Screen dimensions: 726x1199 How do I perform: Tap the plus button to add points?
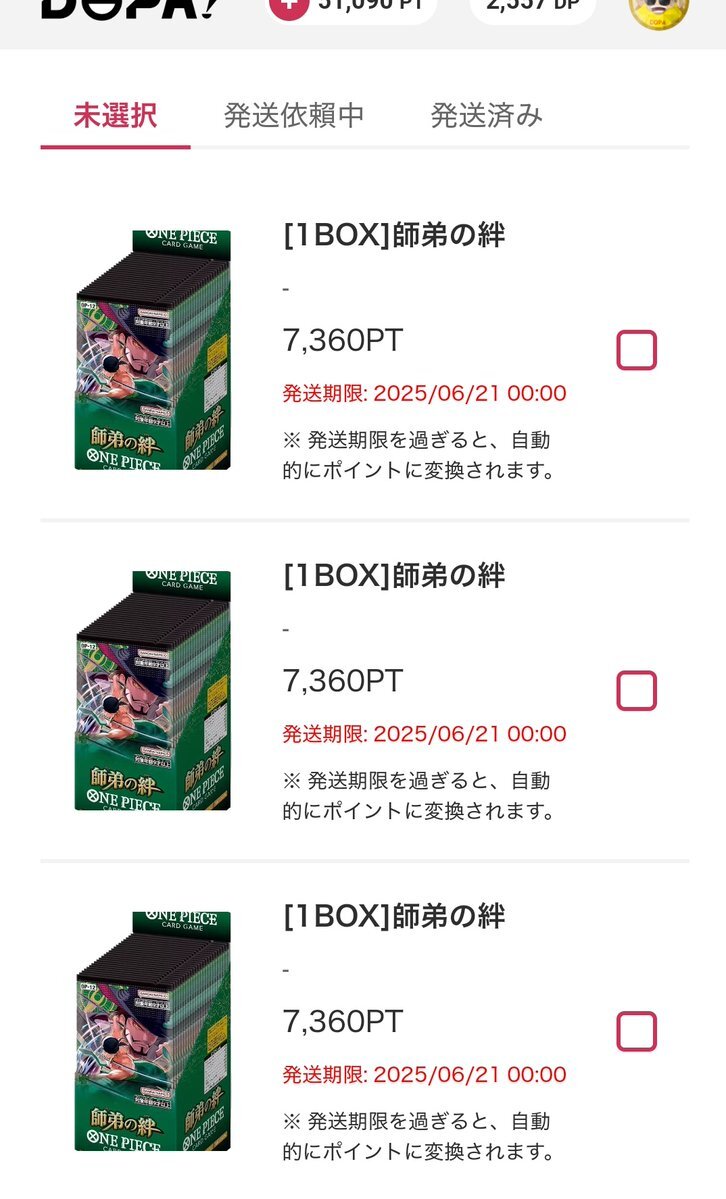290,8
